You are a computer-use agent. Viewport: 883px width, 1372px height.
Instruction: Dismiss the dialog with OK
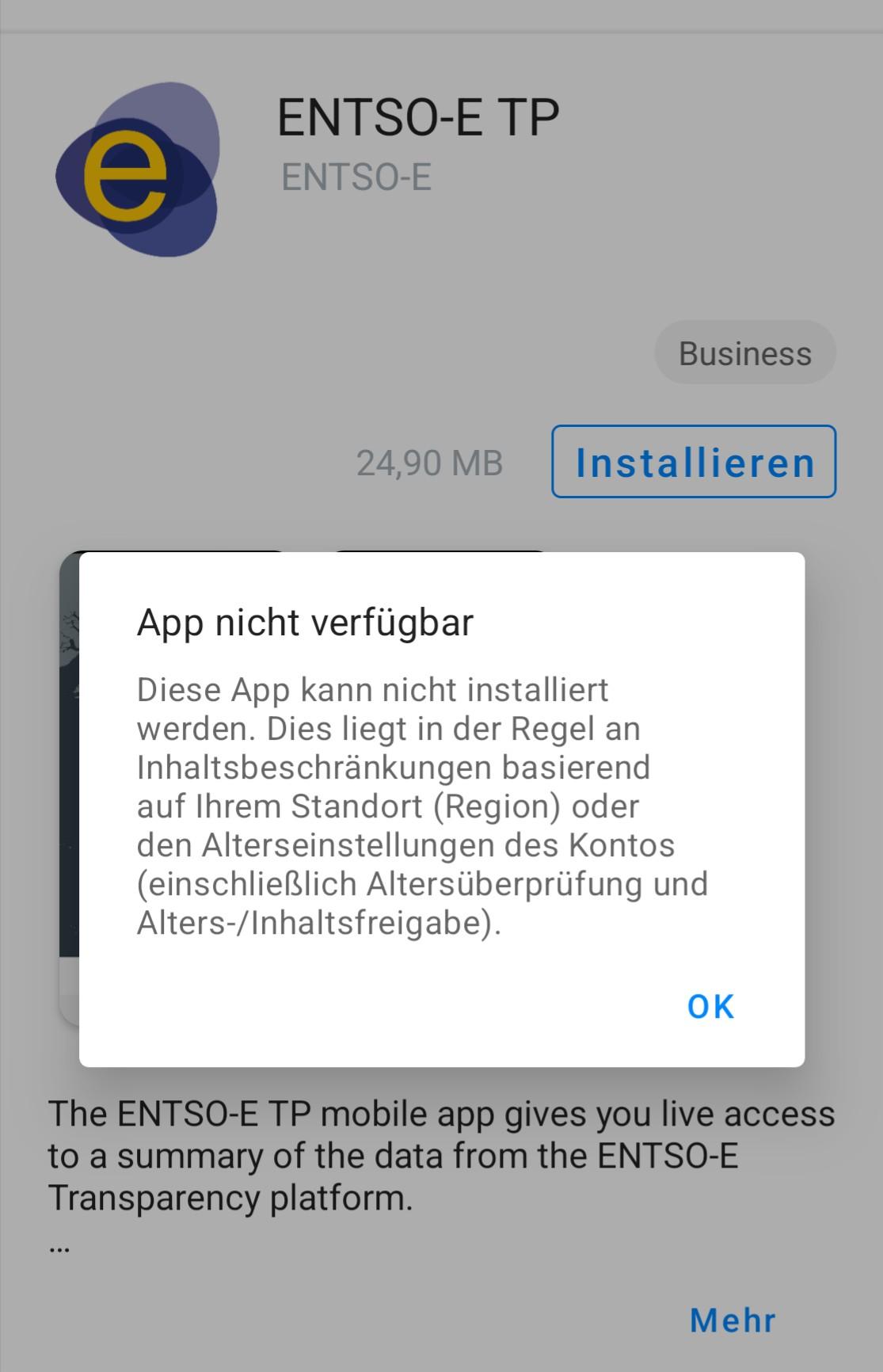point(710,1006)
